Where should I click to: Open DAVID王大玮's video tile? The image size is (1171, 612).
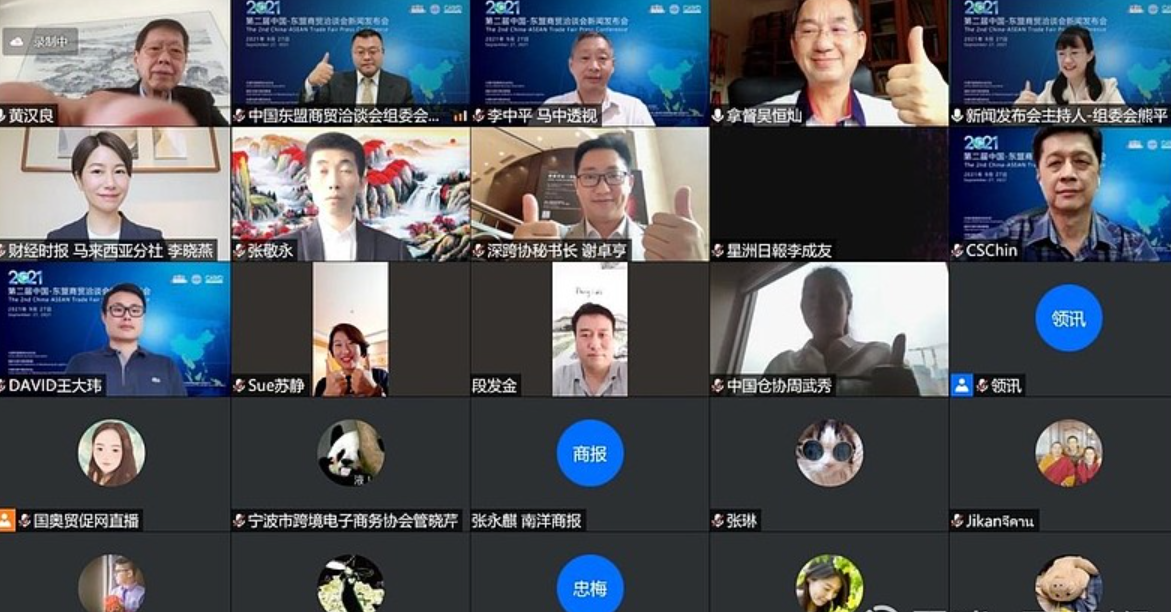(x=115, y=328)
